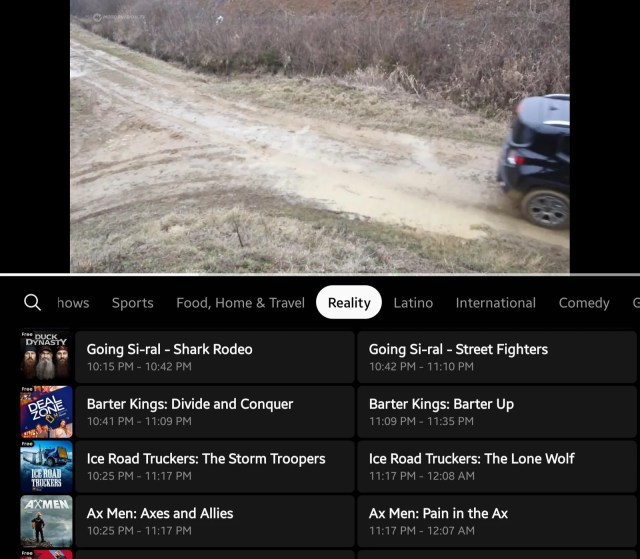Open the Deal Zone channel logo
This screenshot has width=640, height=559.
pyautogui.click(x=46, y=412)
